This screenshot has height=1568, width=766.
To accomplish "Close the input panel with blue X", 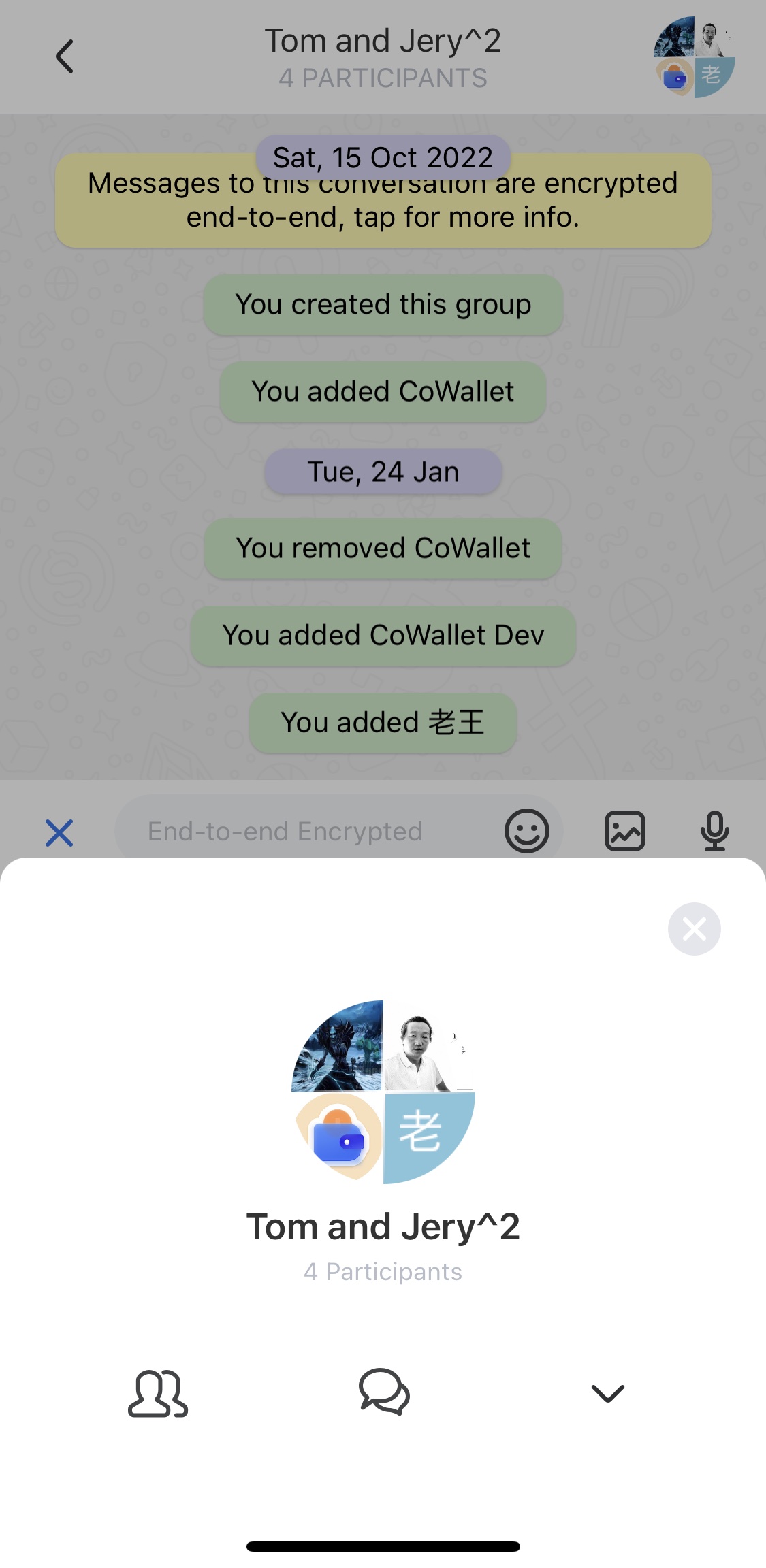I will [59, 832].
